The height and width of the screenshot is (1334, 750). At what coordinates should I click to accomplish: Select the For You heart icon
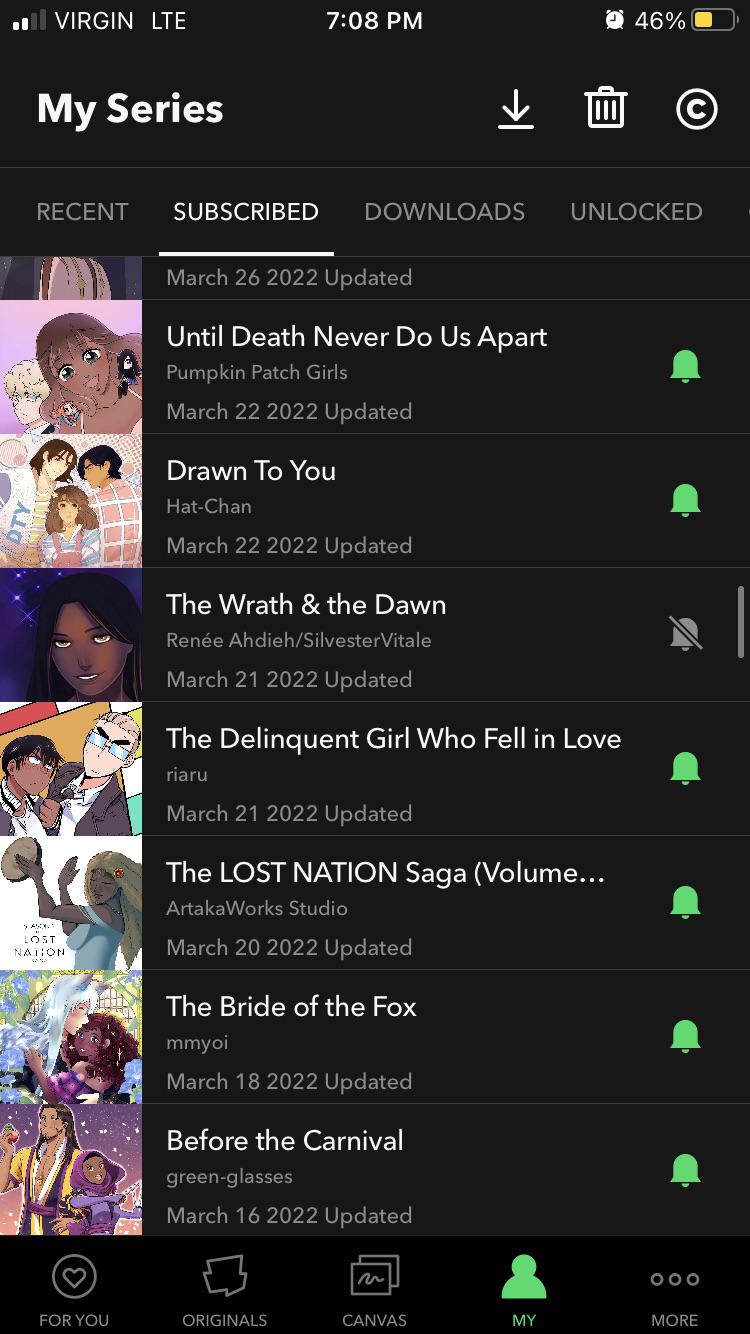coord(74,1277)
